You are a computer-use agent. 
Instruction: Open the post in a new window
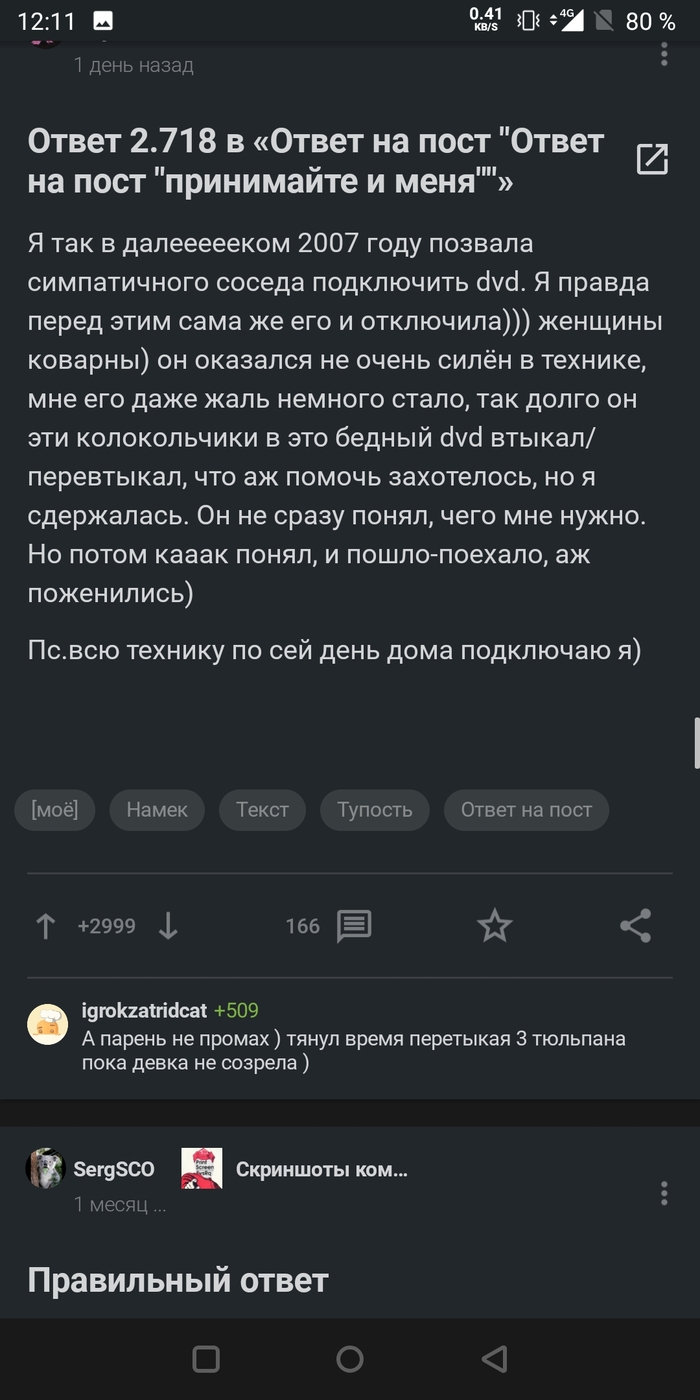click(652, 159)
